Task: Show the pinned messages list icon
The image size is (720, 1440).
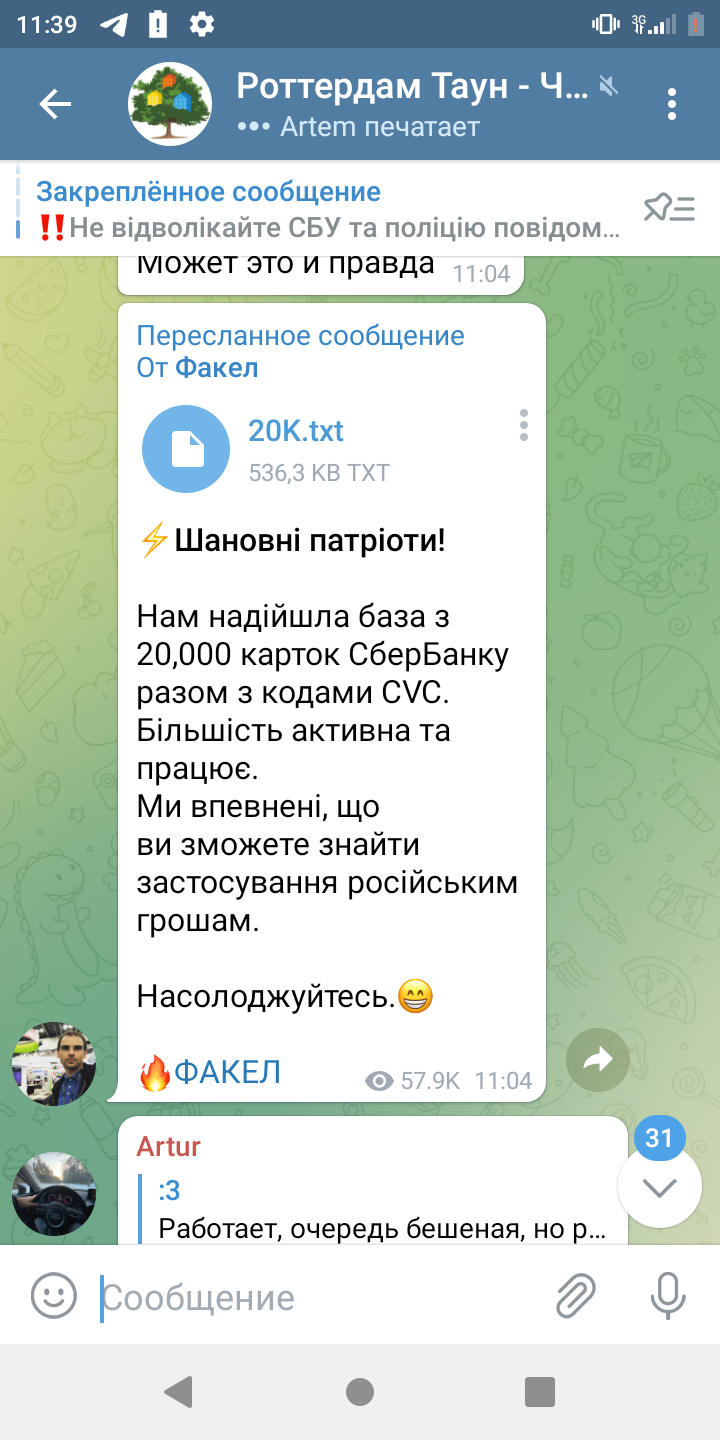Action: [x=669, y=208]
